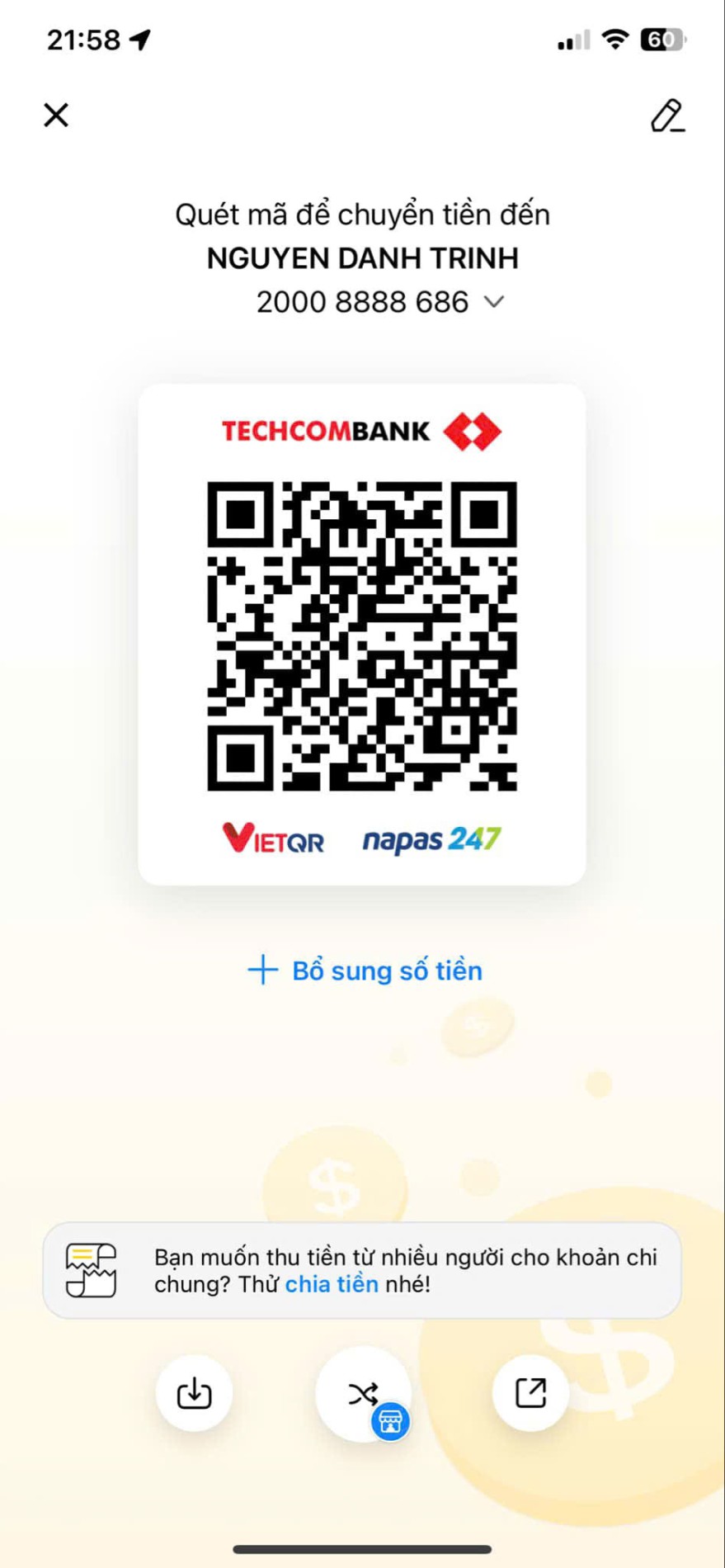Open the edit pencil icon

[666, 116]
